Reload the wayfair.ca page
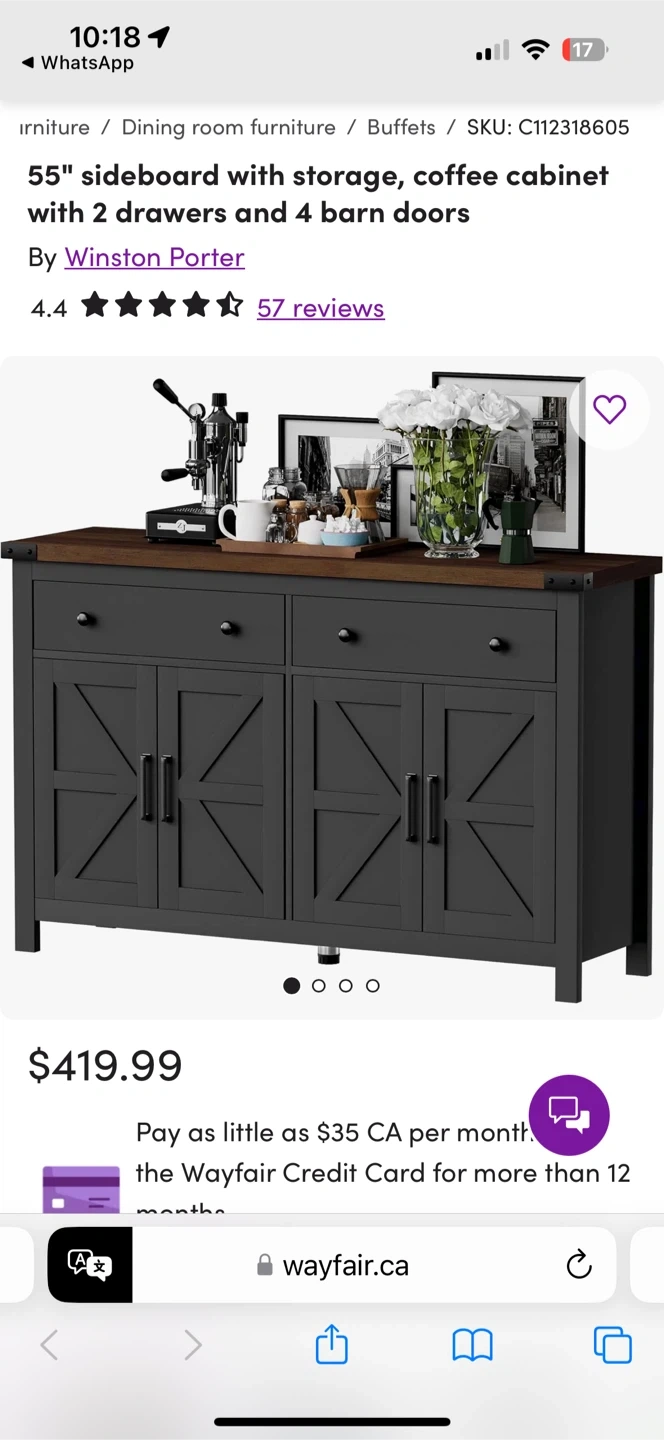This screenshot has width=664, height=1440. tap(579, 1266)
